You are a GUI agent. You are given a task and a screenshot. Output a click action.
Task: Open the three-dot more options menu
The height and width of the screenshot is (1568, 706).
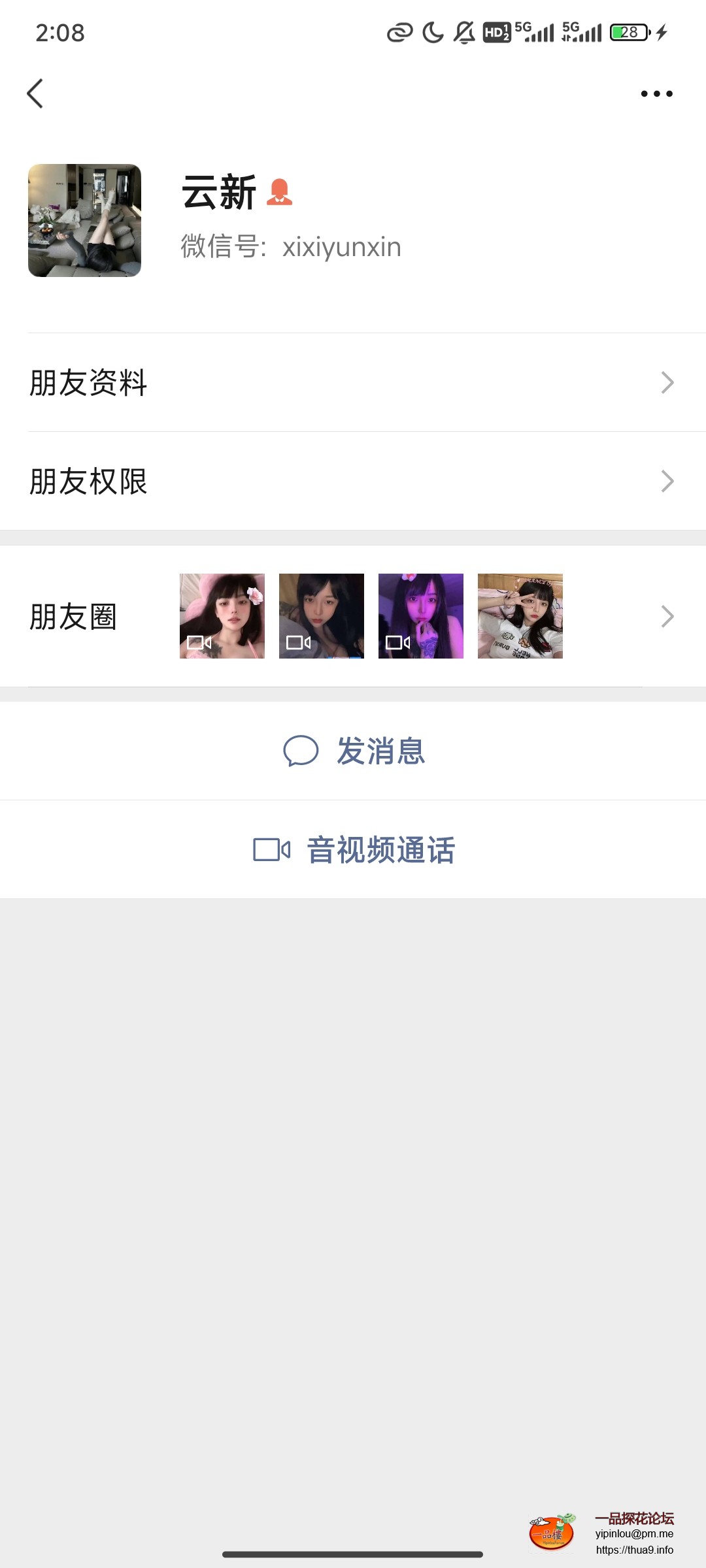[656, 93]
